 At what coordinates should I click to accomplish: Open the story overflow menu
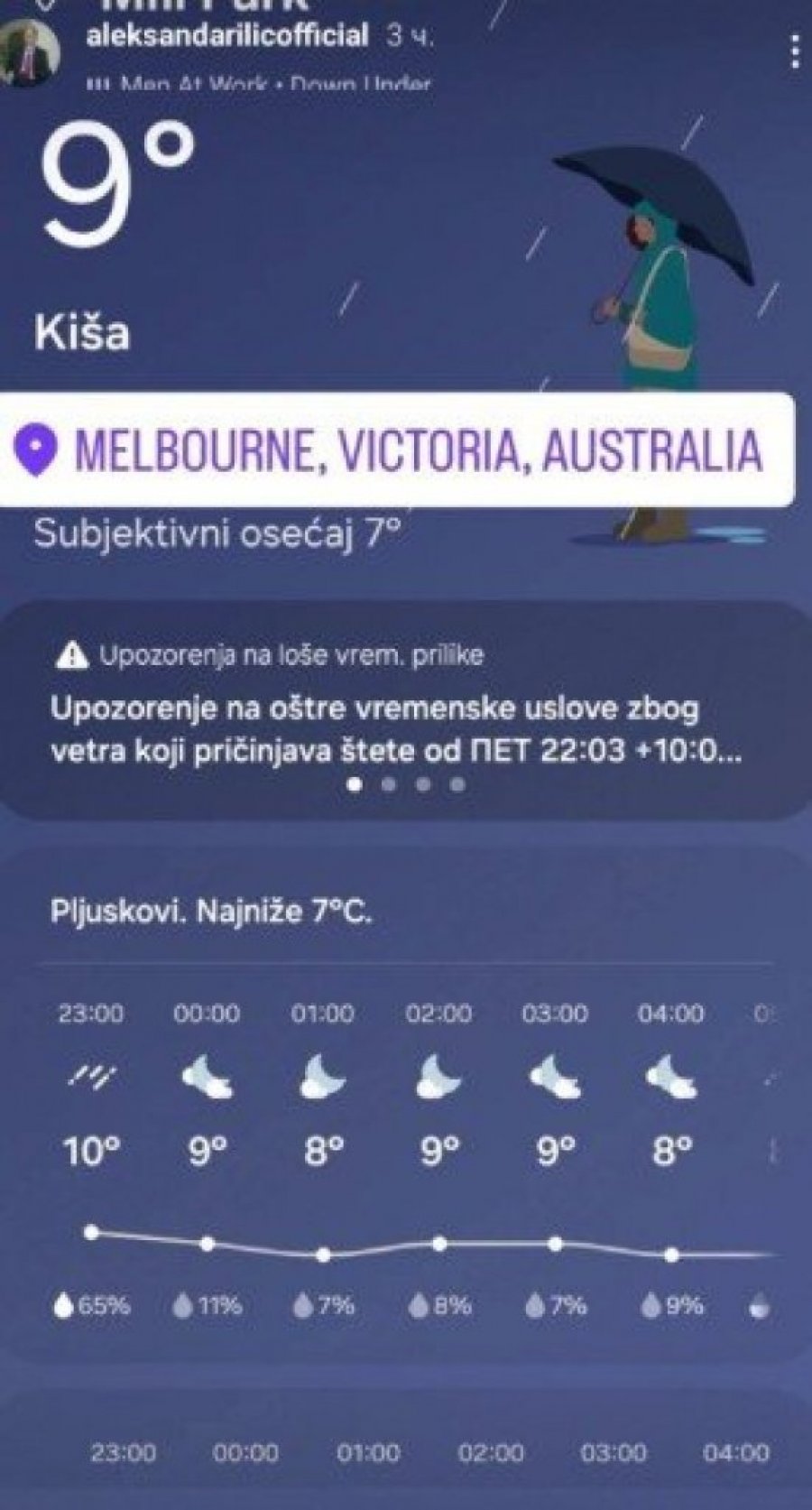(x=794, y=51)
